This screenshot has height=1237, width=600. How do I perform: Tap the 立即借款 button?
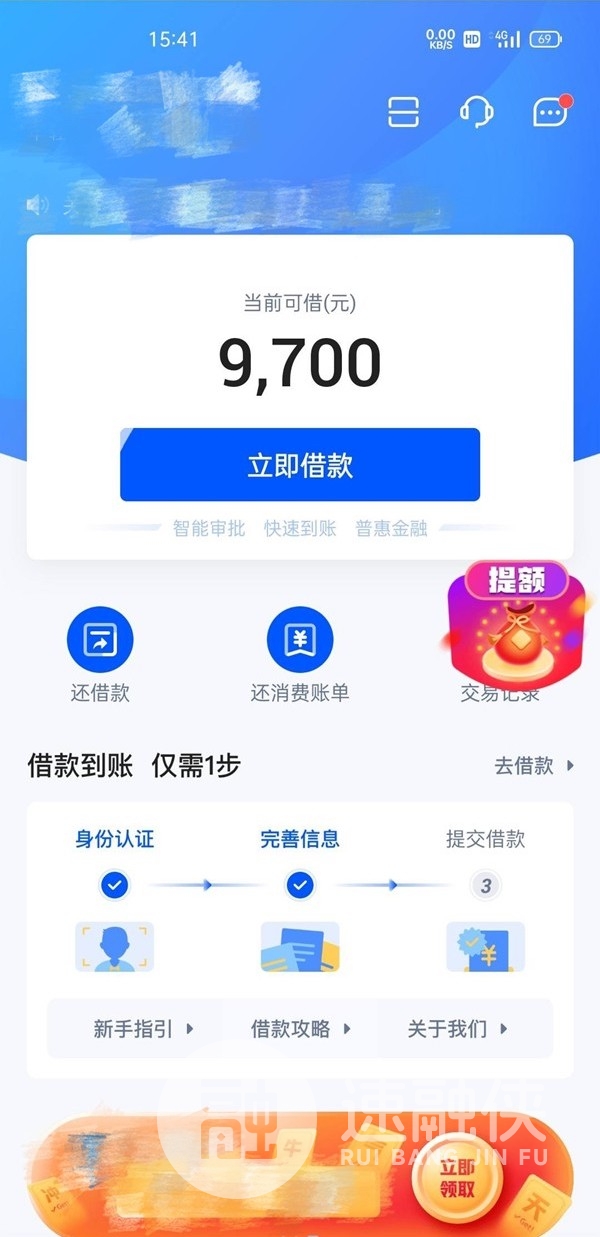coord(300,465)
